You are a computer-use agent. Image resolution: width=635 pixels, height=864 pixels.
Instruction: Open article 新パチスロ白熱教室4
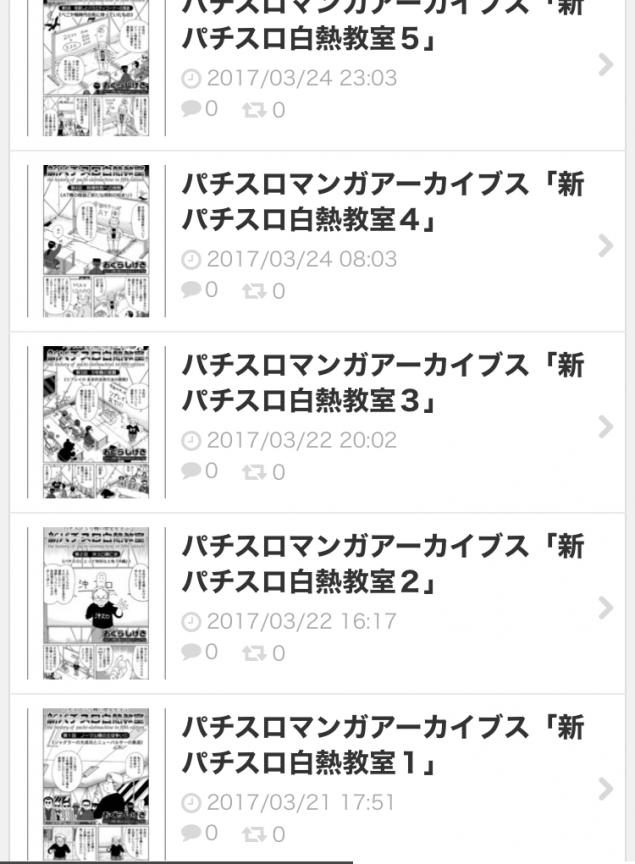[x=380, y=202]
